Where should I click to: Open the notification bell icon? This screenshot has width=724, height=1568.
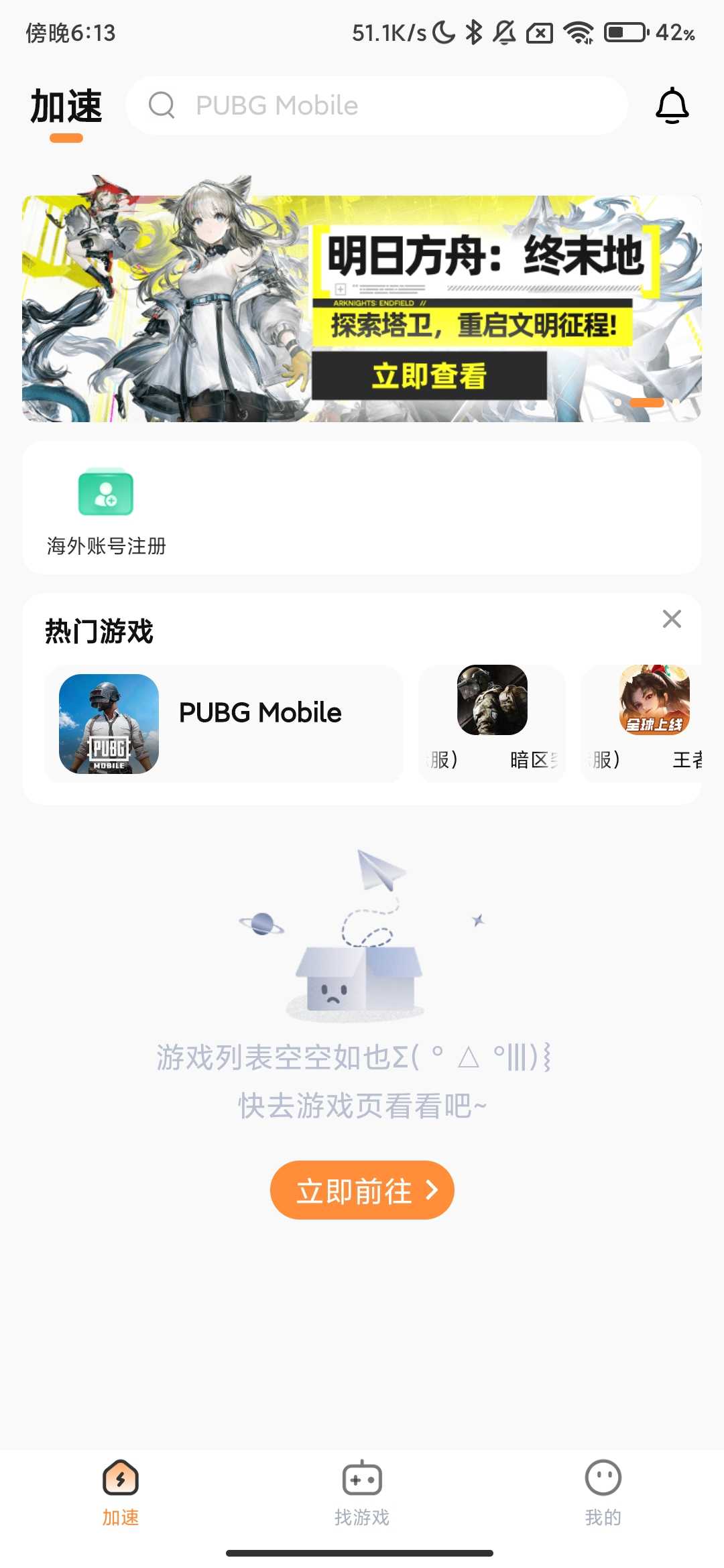[673, 105]
